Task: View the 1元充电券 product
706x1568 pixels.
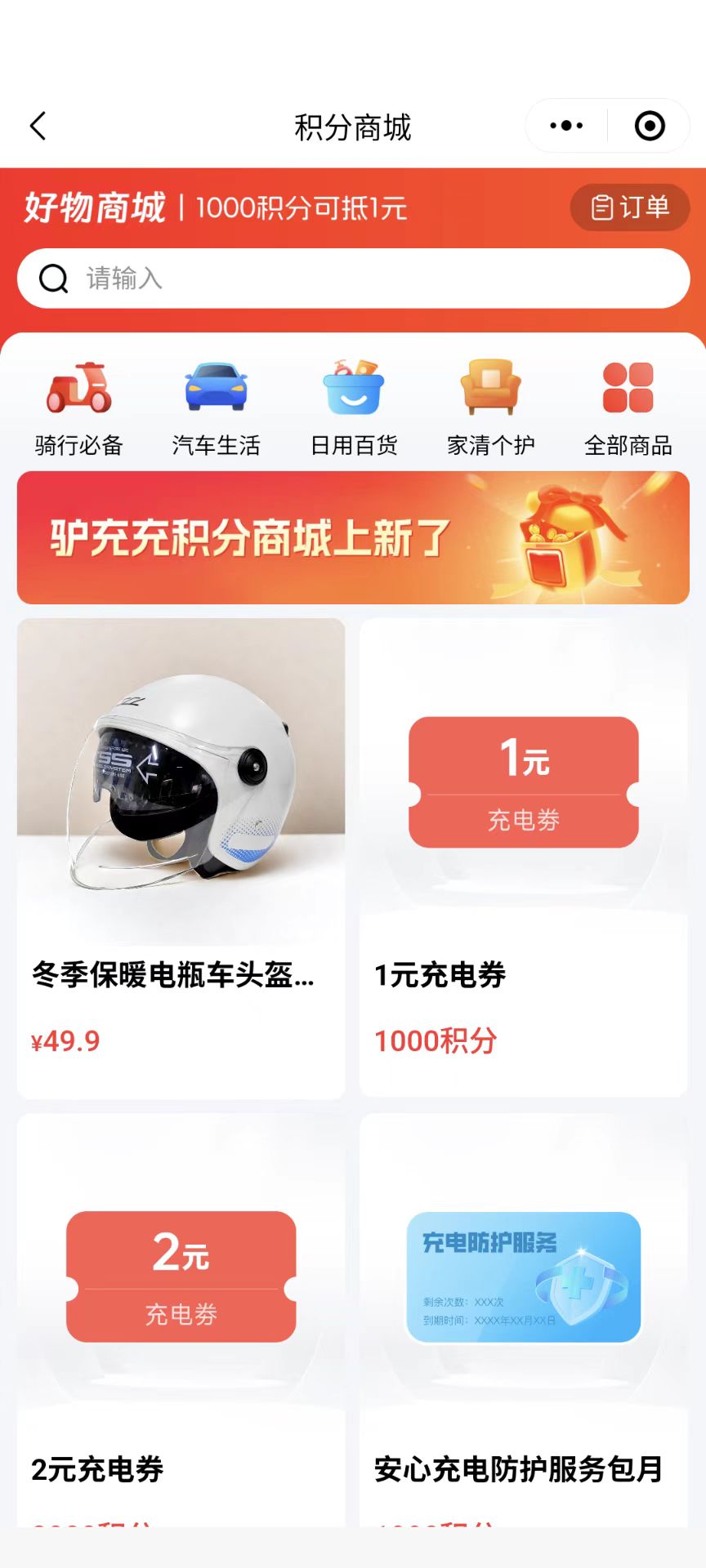Action: click(523, 857)
